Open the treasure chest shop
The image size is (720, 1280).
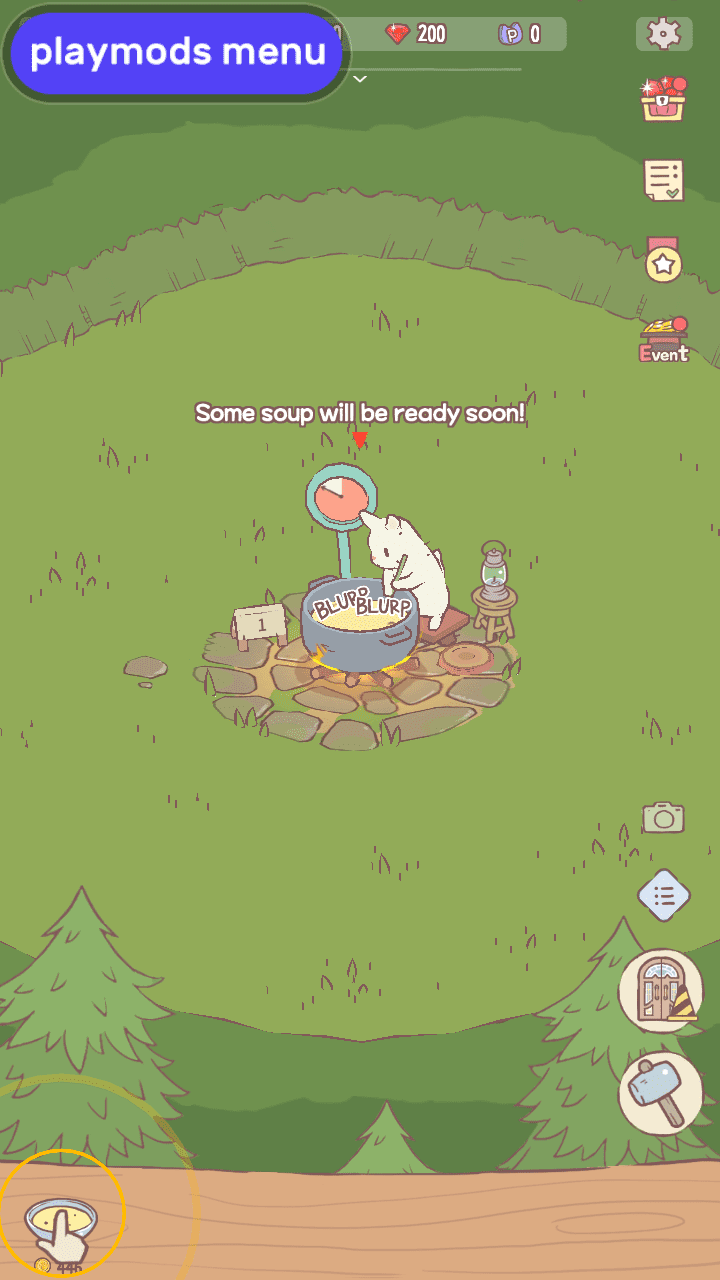[x=663, y=99]
